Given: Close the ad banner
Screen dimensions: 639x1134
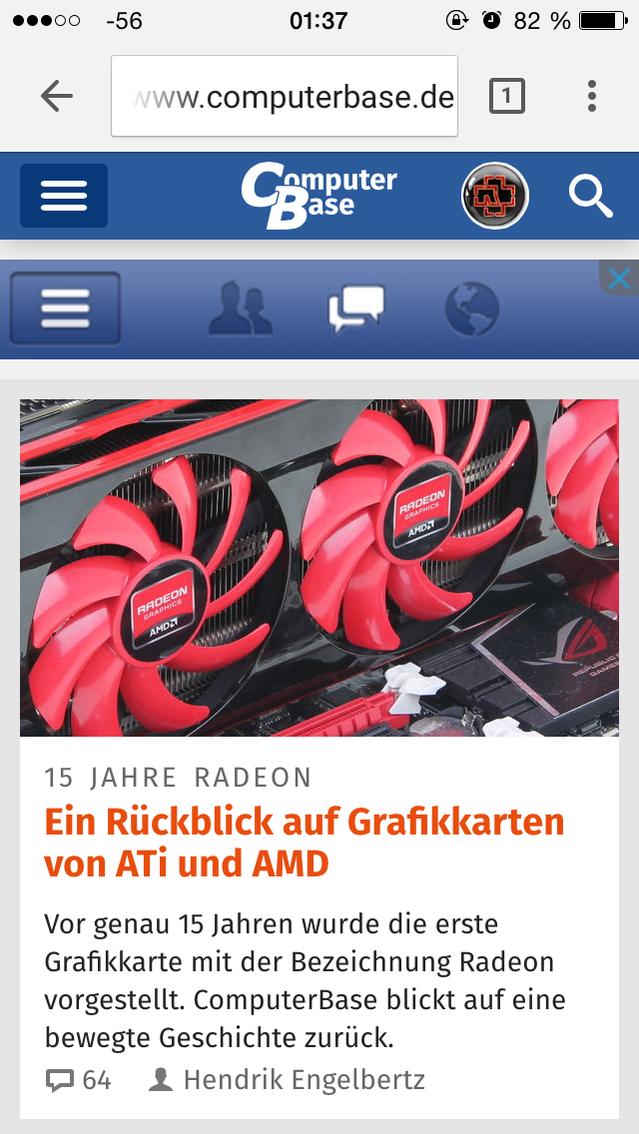Looking at the screenshot, I should point(619,277).
